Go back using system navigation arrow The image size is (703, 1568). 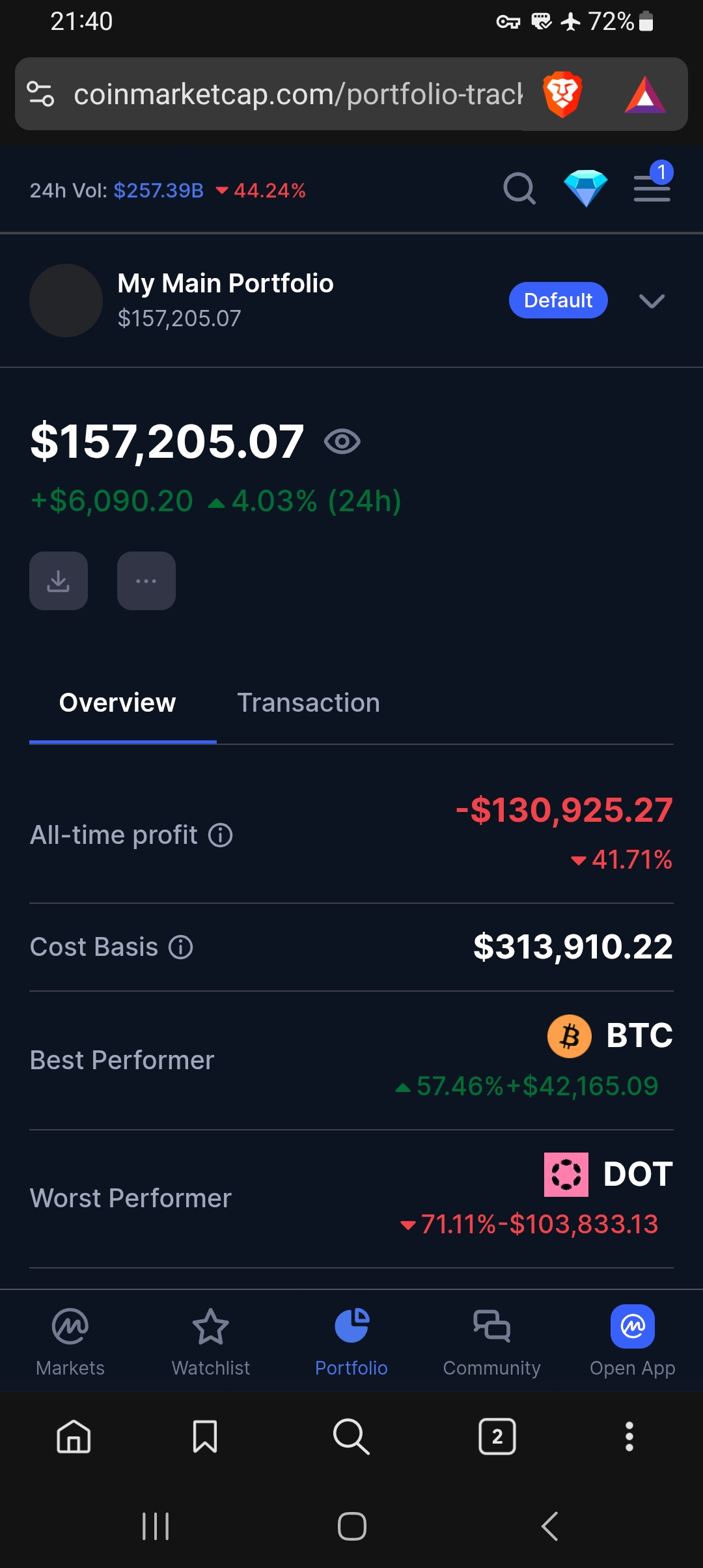point(550,1526)
